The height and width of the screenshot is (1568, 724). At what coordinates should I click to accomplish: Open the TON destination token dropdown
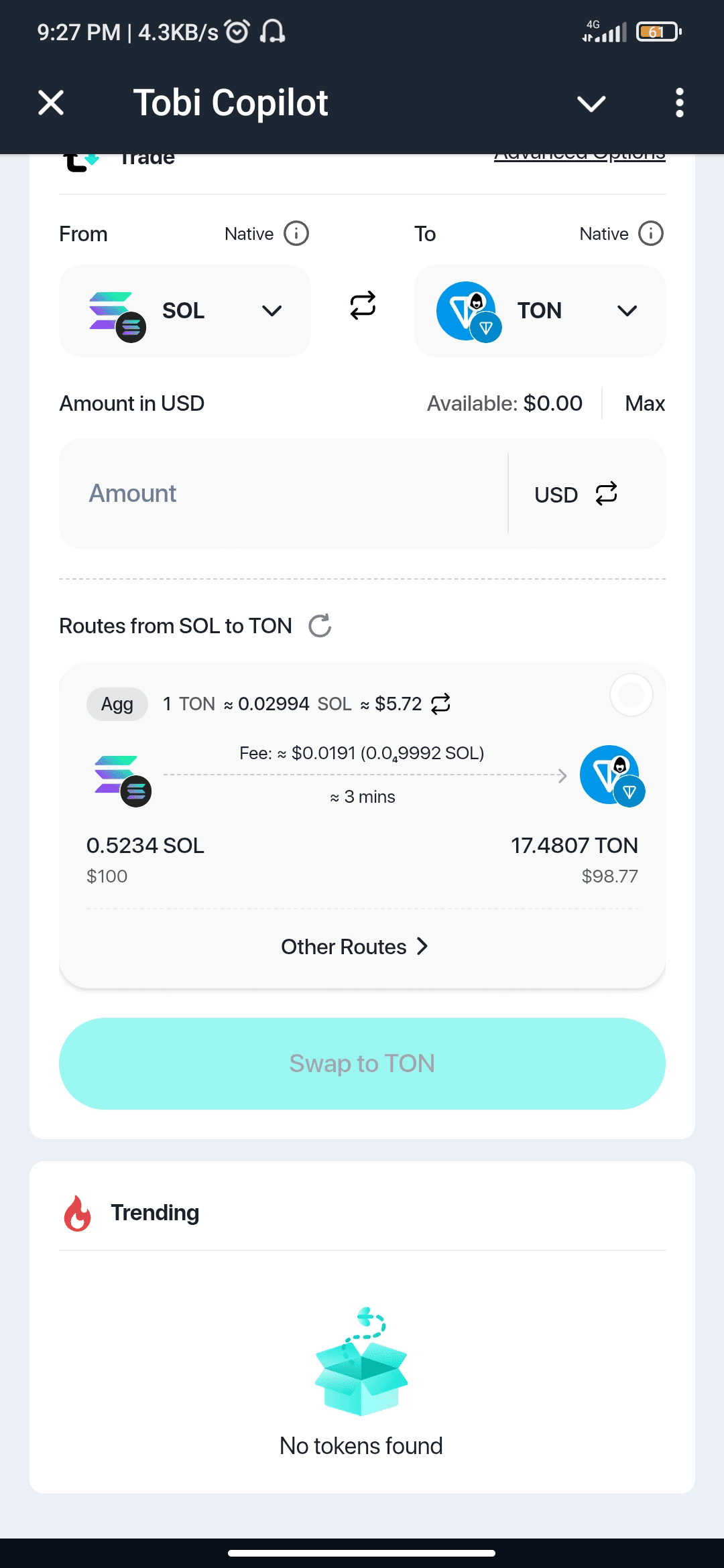coord(540,311)
